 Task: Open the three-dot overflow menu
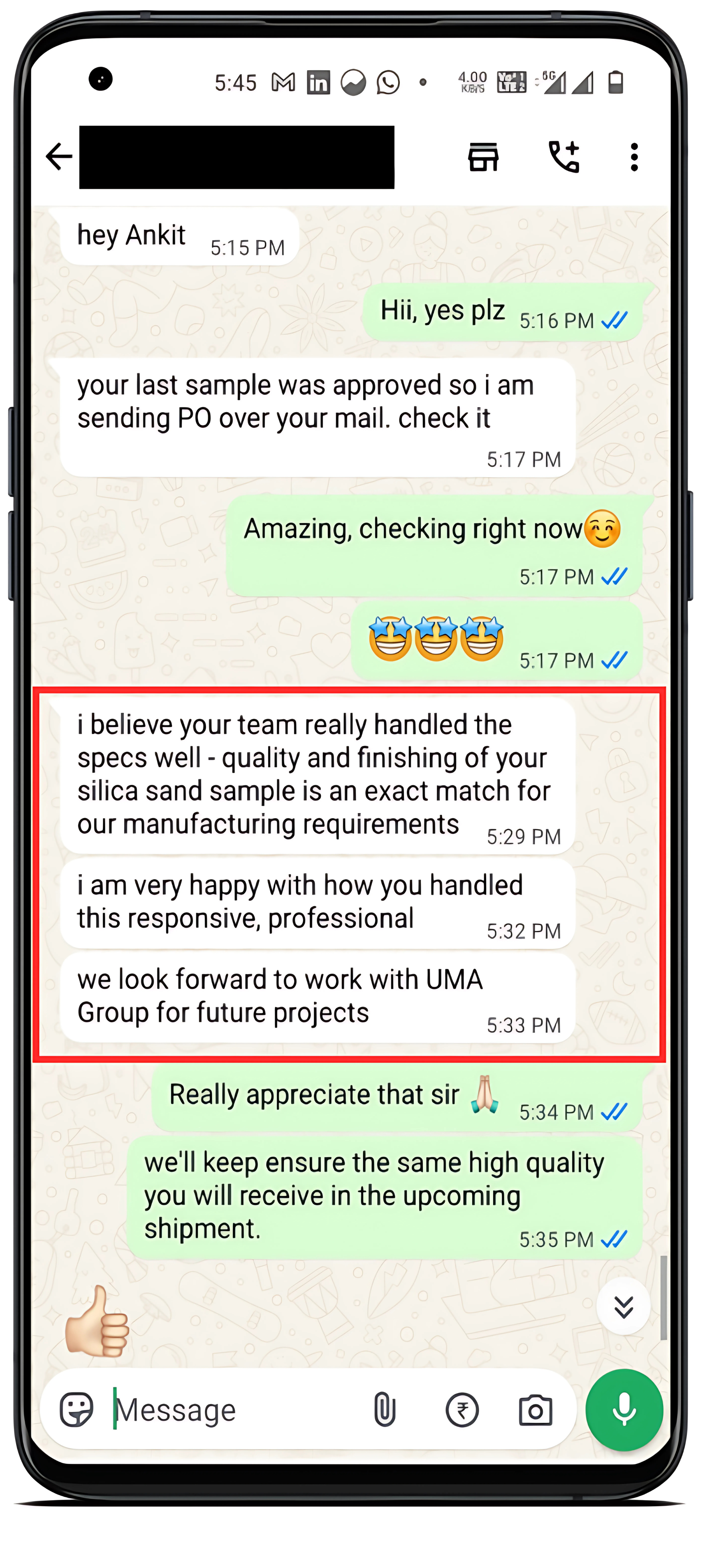coord(634,157)
